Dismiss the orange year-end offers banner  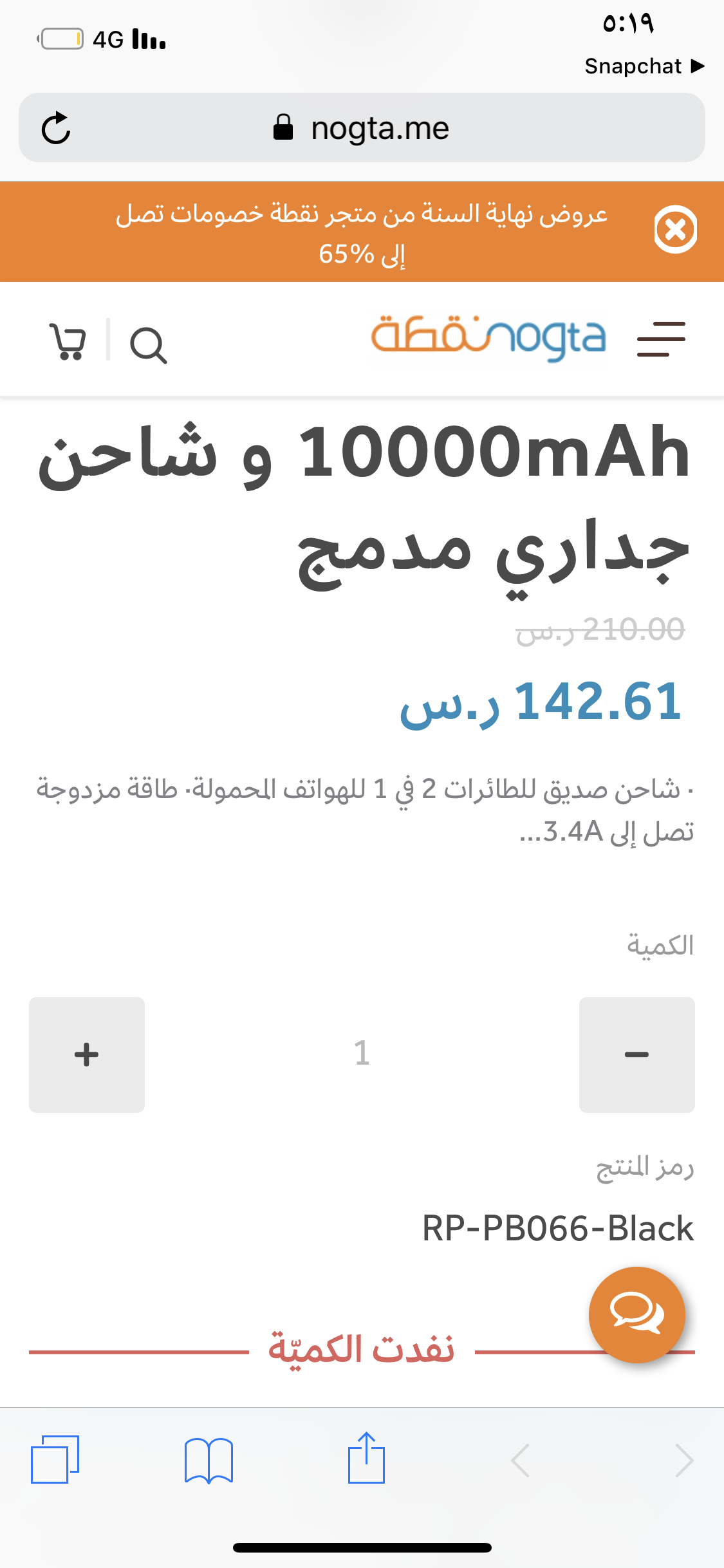675,230
